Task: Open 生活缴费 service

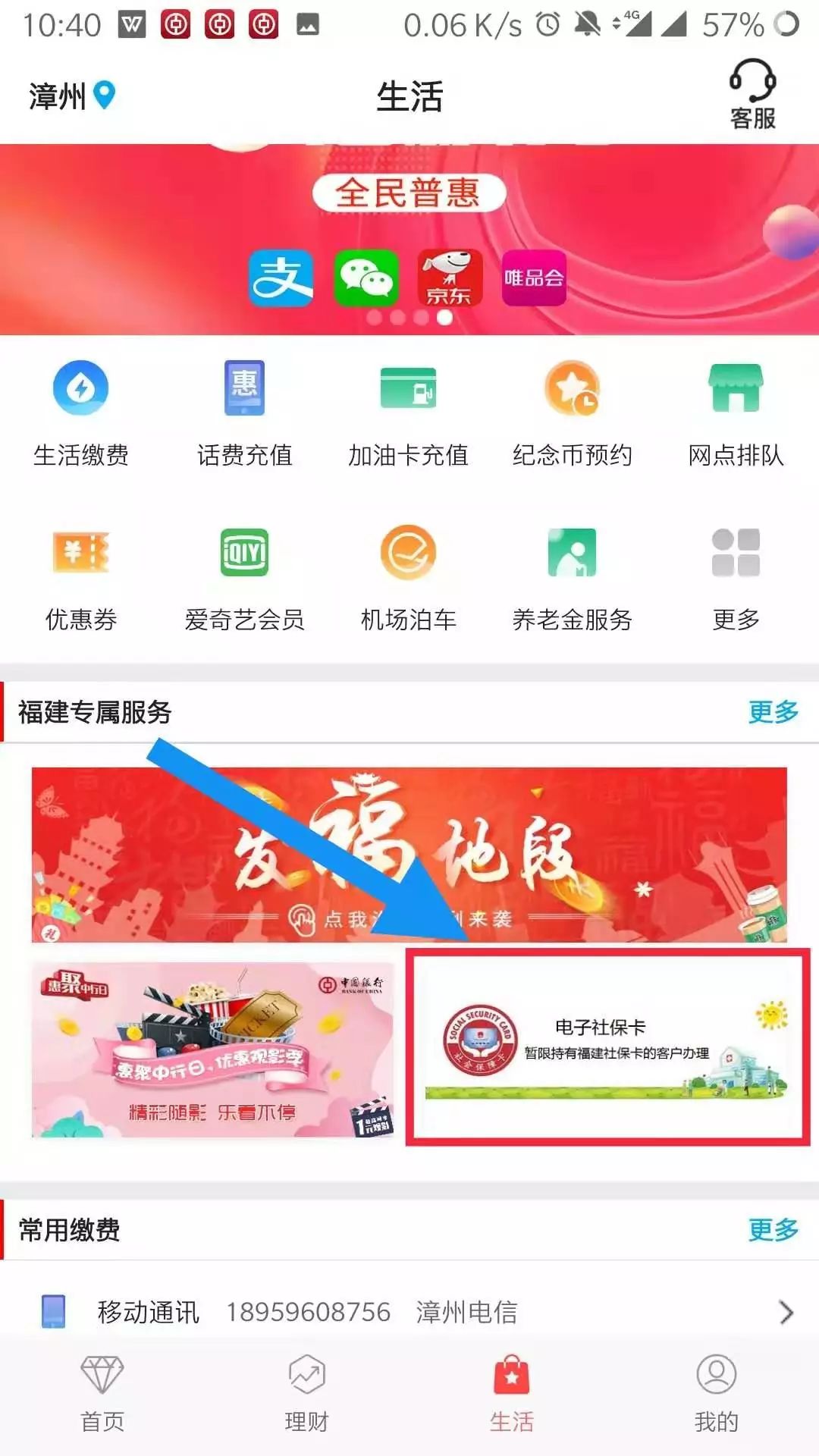Action: point(81,414)
